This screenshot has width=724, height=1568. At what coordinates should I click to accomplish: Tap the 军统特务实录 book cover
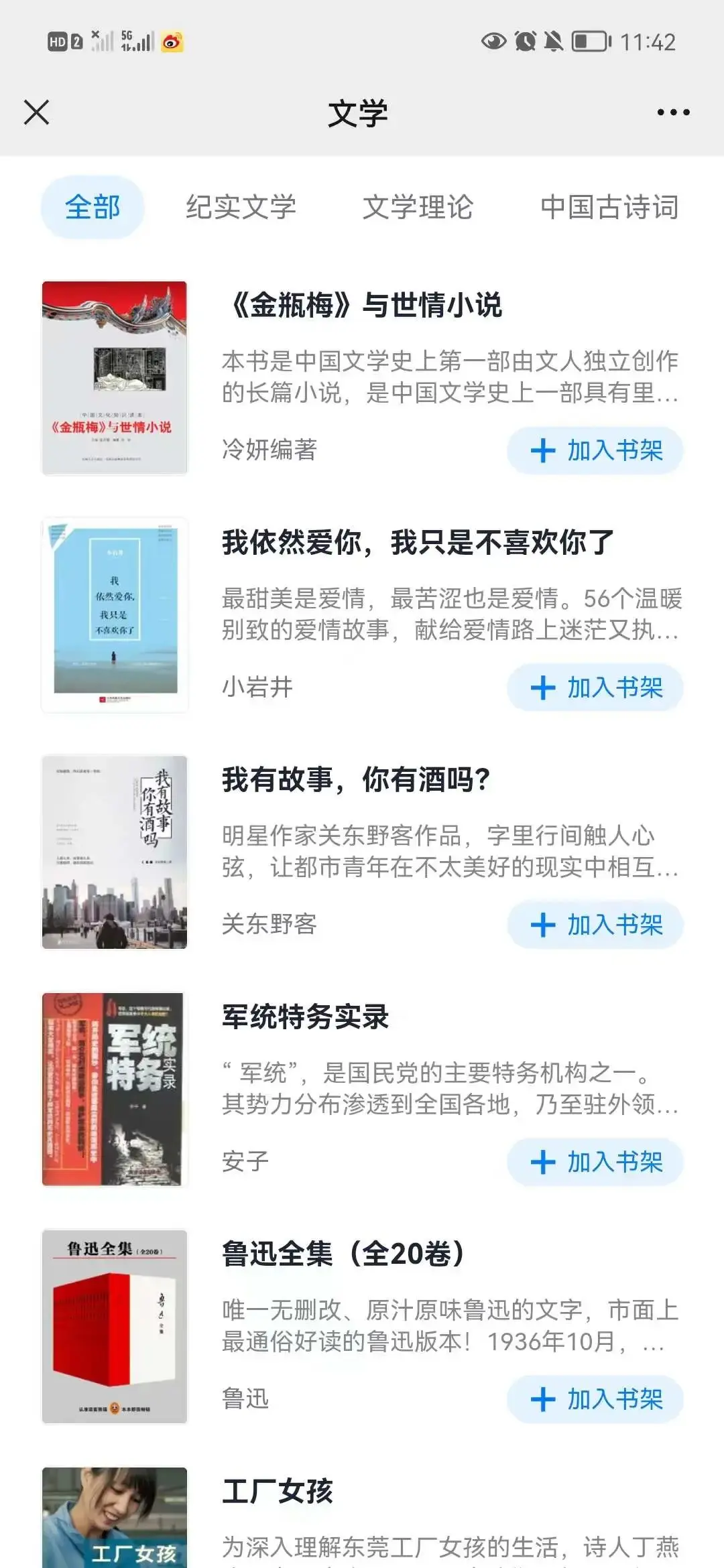115,1090
